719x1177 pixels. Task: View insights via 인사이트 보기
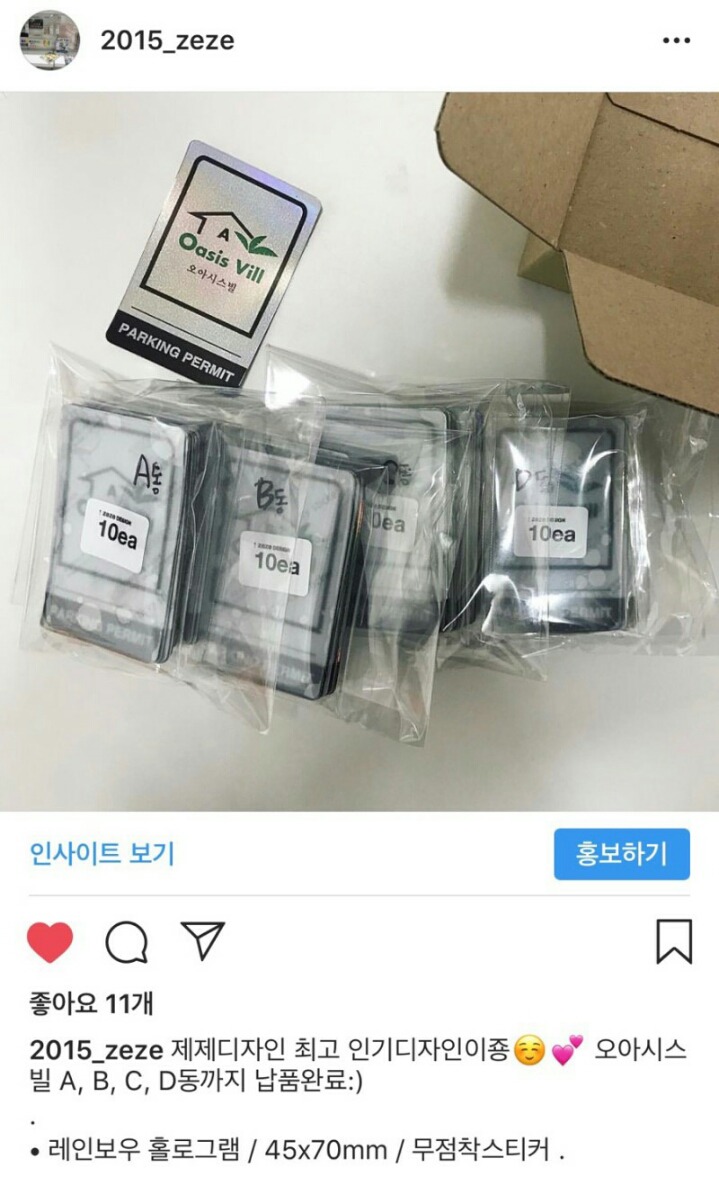(x=102, y=854)
